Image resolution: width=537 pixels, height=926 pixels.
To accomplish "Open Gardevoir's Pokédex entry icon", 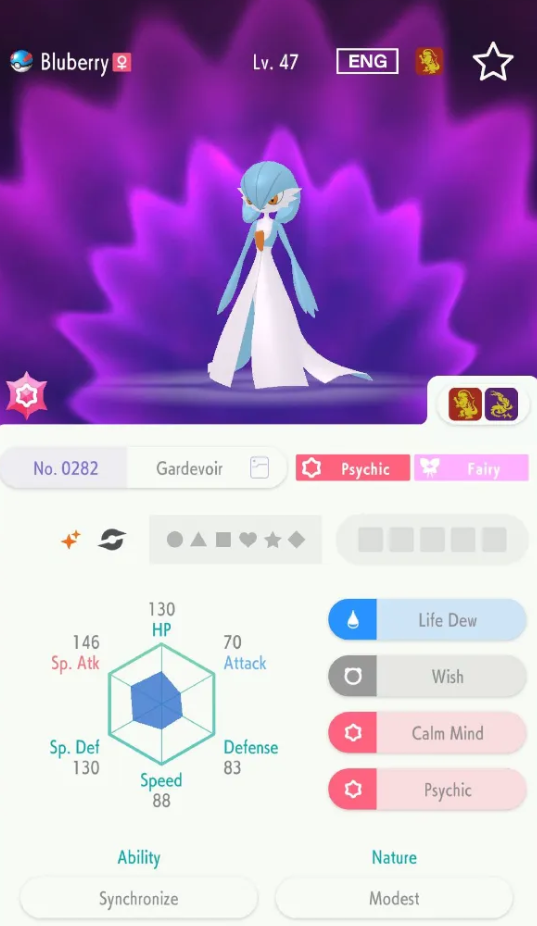I will click(x=259, y=468).
